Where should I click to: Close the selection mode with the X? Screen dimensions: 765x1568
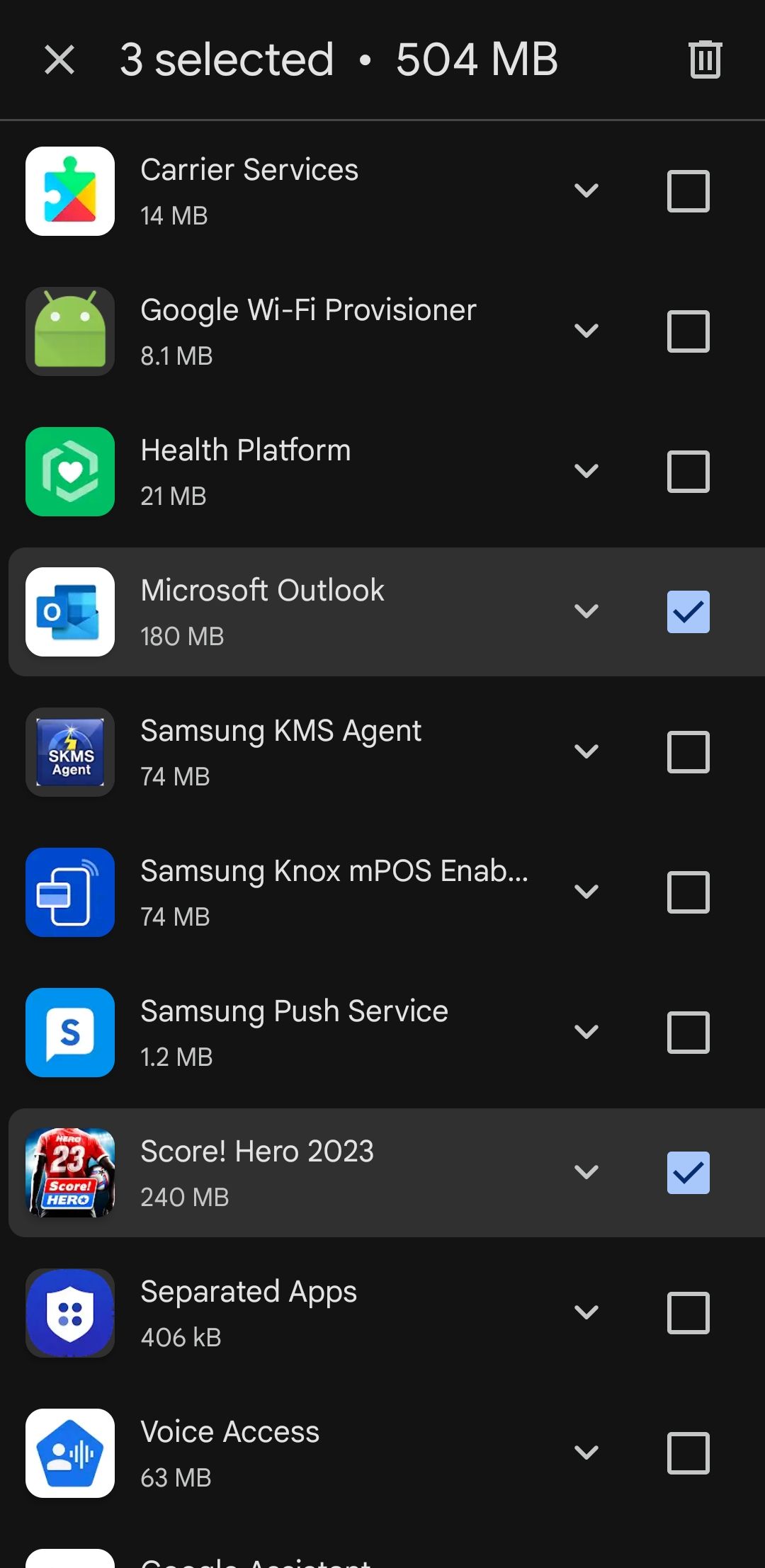(x=61, y=59)
